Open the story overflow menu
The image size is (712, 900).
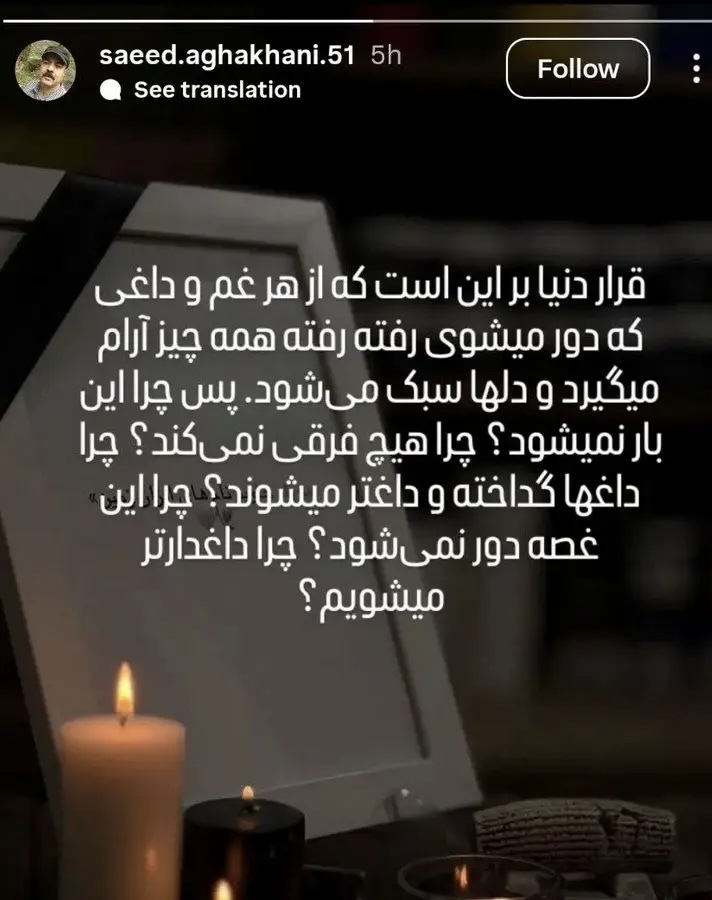696,69
